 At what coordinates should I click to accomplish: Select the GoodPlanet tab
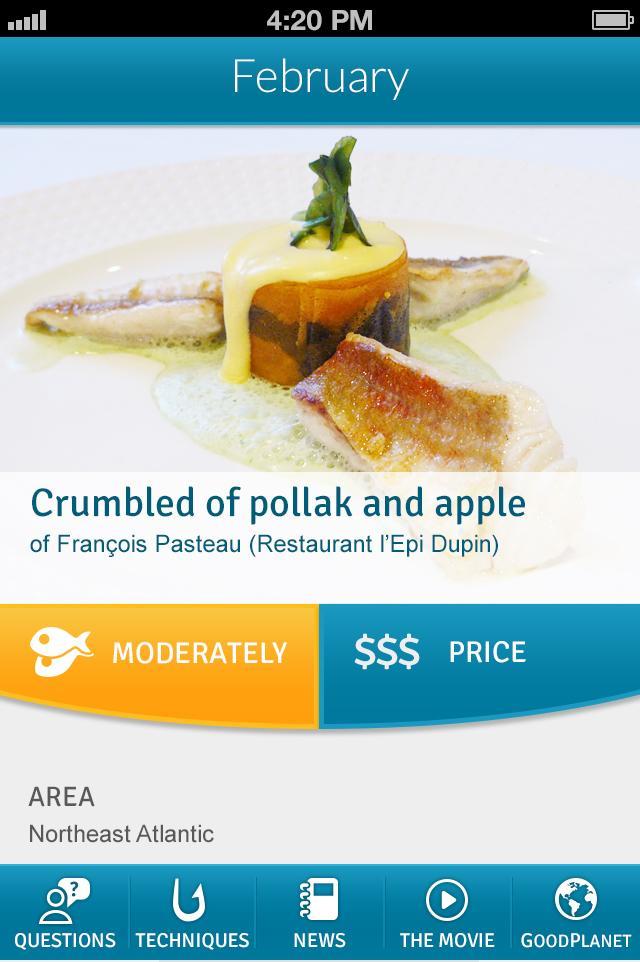pos(576,913)
